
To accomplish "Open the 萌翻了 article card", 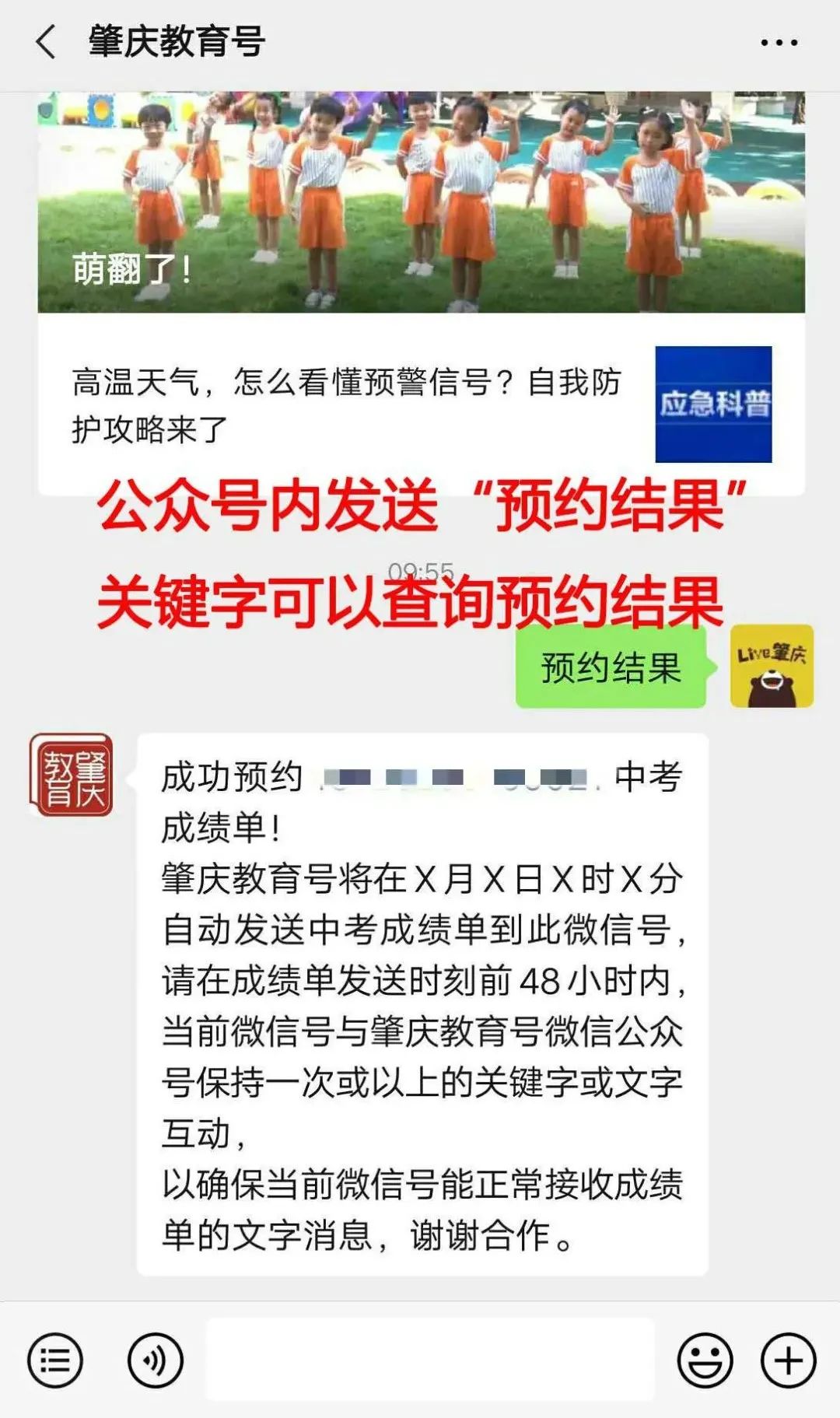I will [421, 202].
